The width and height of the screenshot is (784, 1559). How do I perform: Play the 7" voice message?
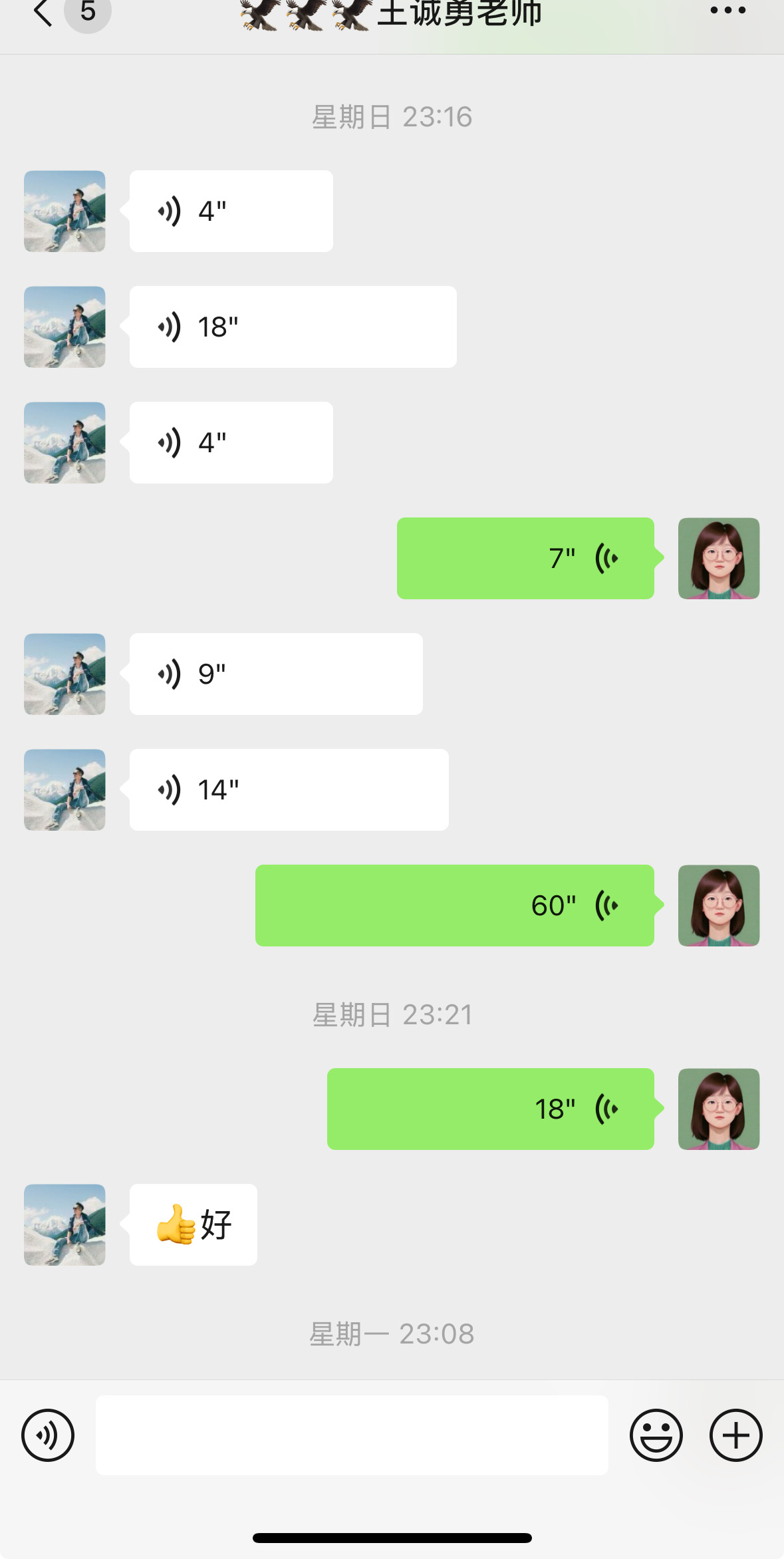525,558
